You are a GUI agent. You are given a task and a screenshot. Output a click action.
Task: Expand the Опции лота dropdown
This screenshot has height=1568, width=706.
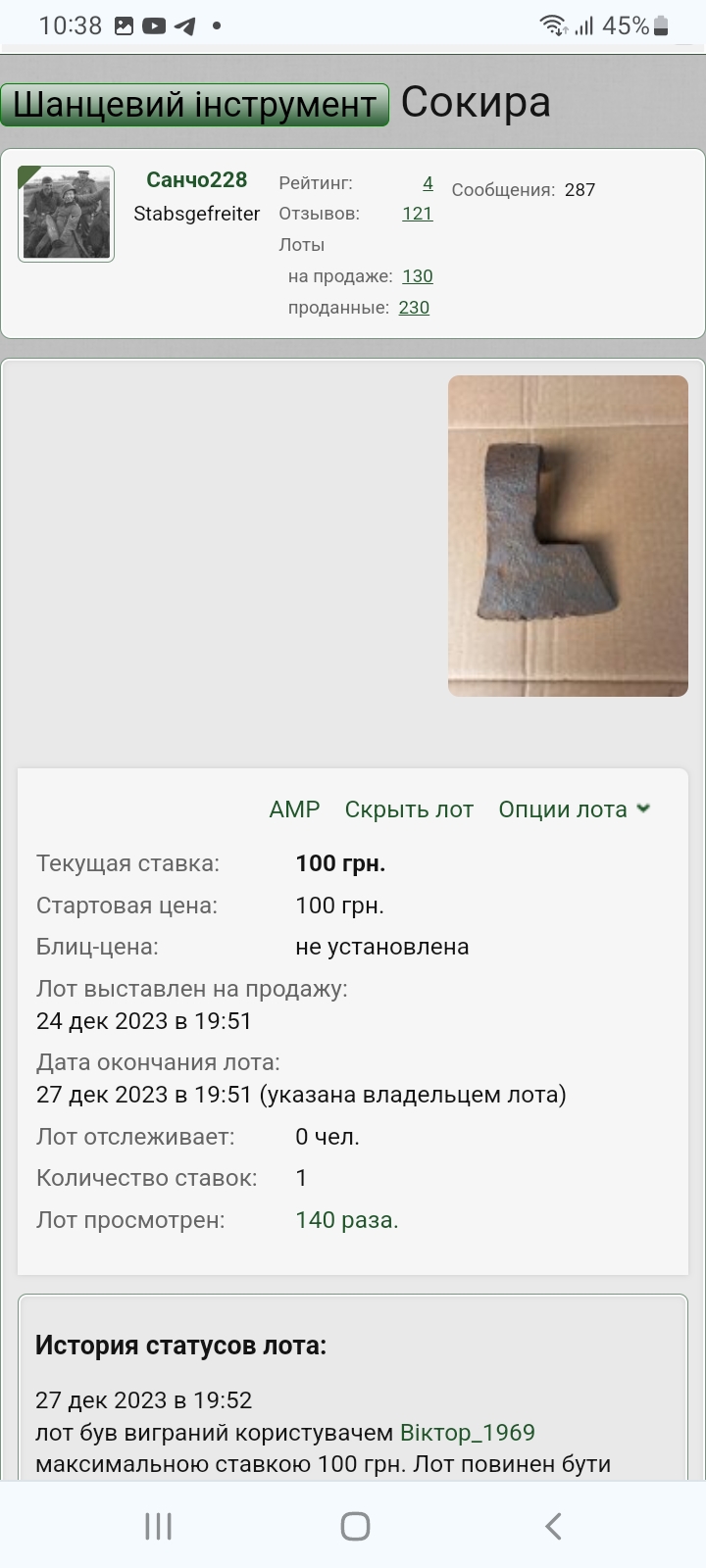tap(575, 809)
